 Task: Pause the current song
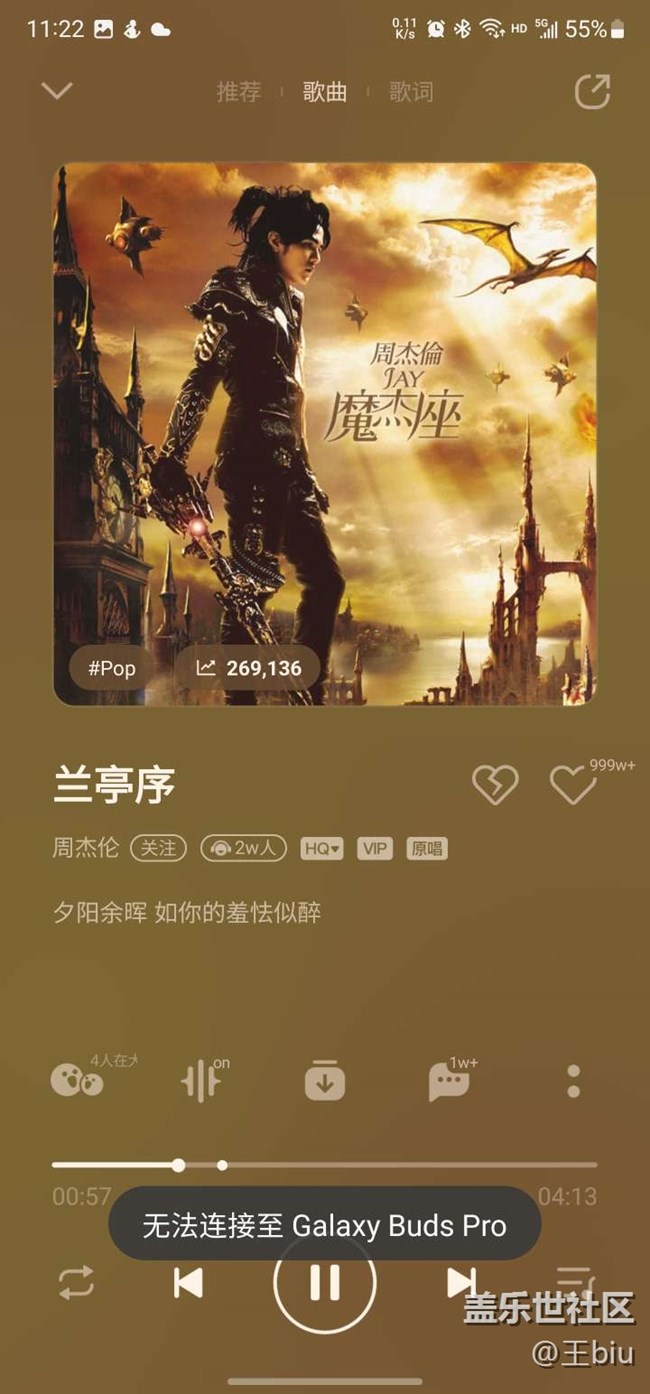point(325,1282)
